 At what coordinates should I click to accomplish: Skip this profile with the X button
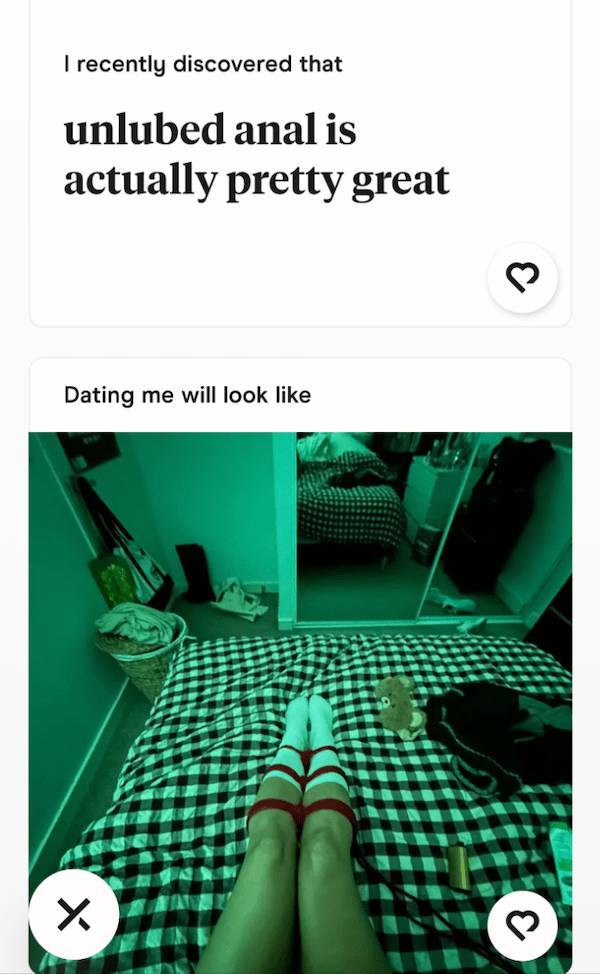click(74, 914)
